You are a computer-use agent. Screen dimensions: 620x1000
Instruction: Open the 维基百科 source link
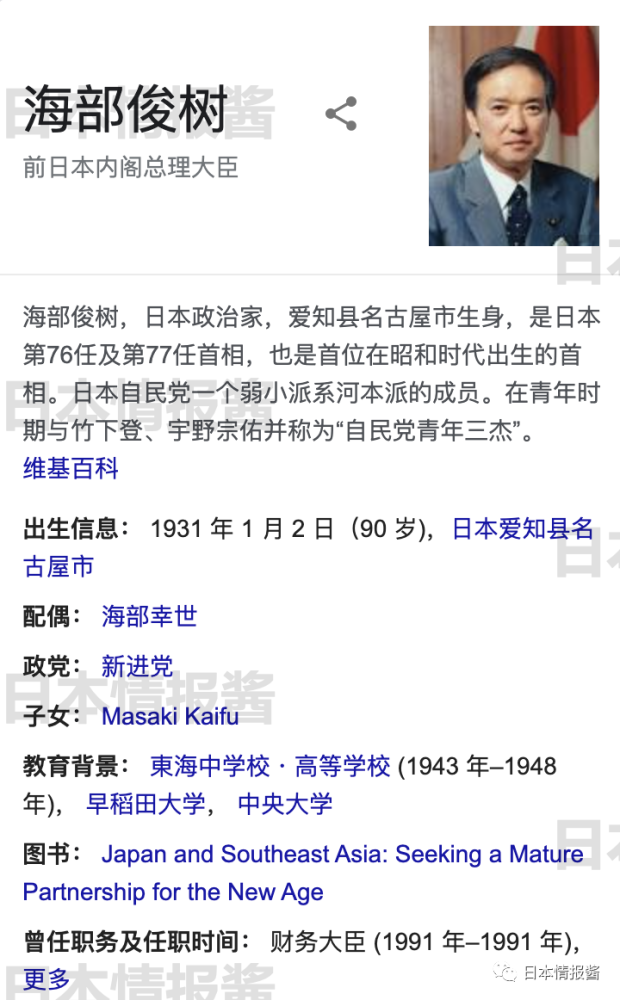click(71, 468)
